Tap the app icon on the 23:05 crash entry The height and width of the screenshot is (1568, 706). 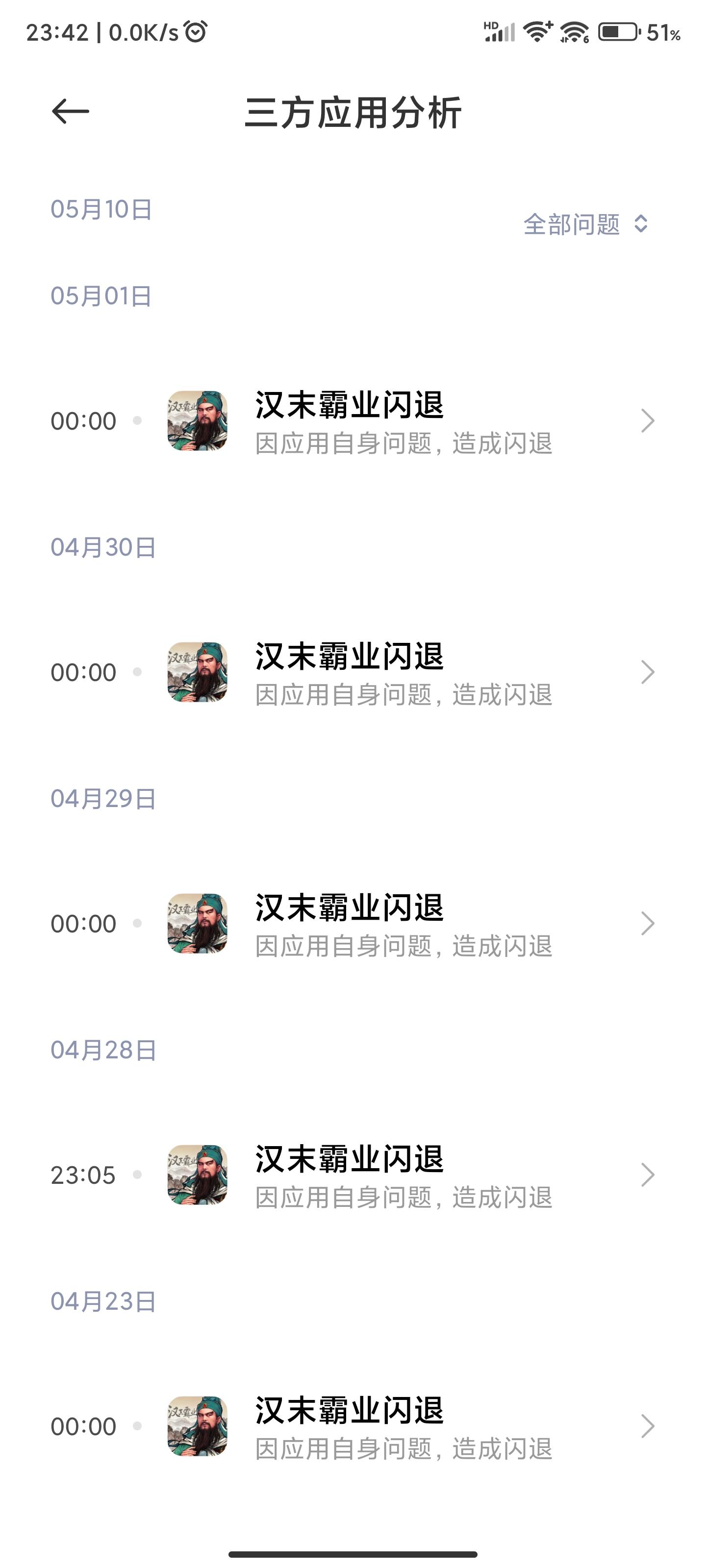coord(196,1175)
